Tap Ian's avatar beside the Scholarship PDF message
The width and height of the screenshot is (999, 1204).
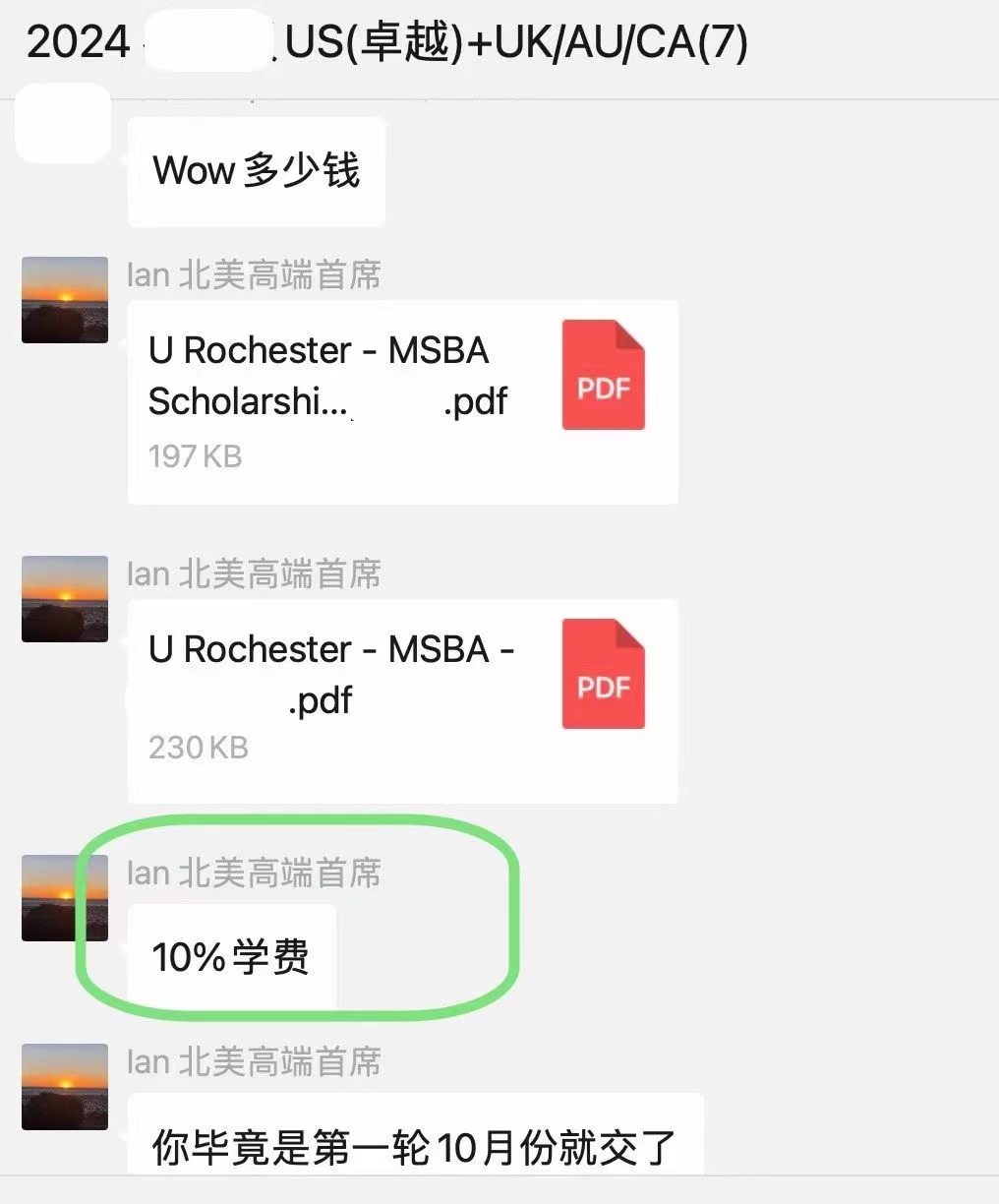pyautogui.click(x=65, y=300)
